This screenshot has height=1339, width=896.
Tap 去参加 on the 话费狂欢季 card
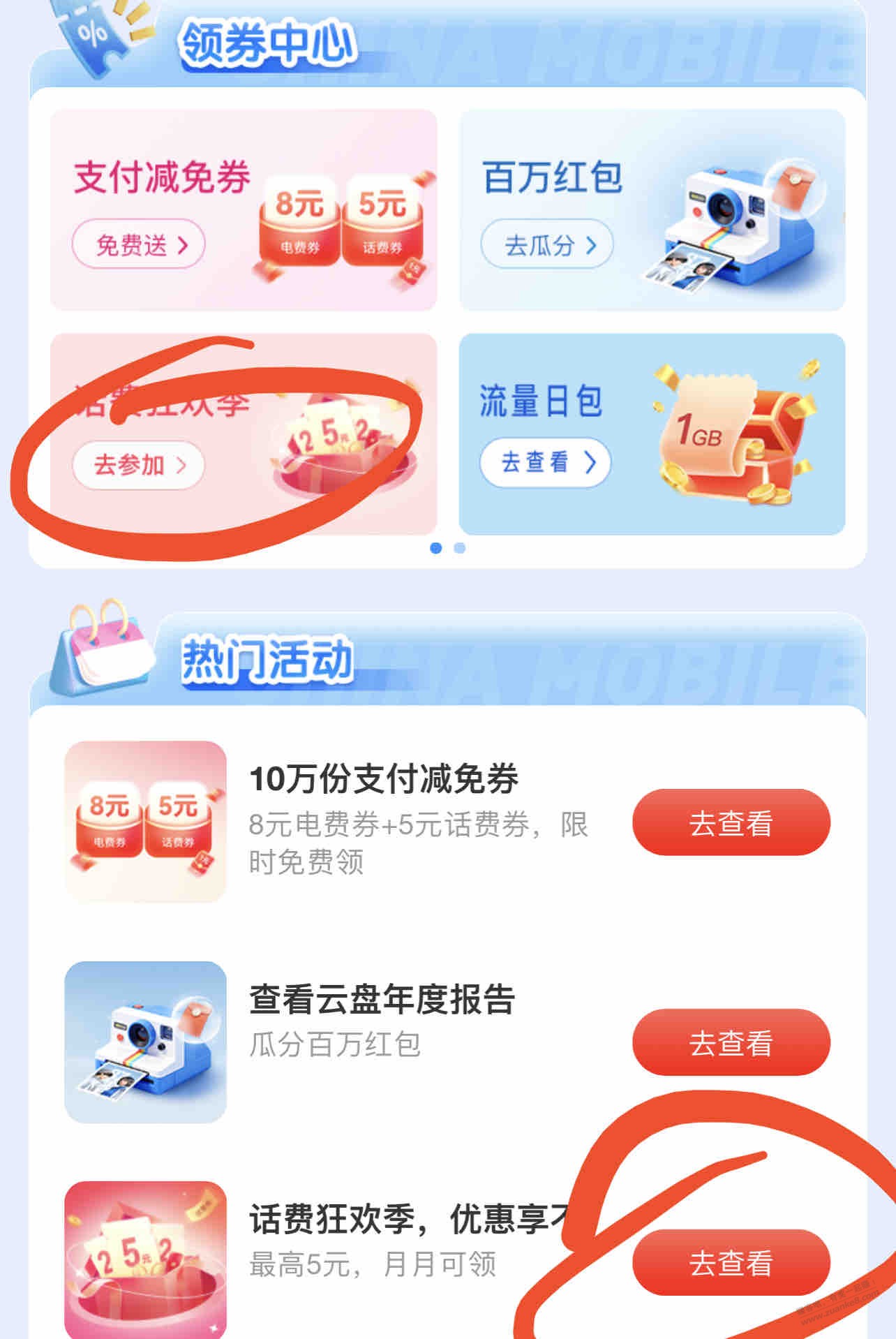(x=138, y=464)
